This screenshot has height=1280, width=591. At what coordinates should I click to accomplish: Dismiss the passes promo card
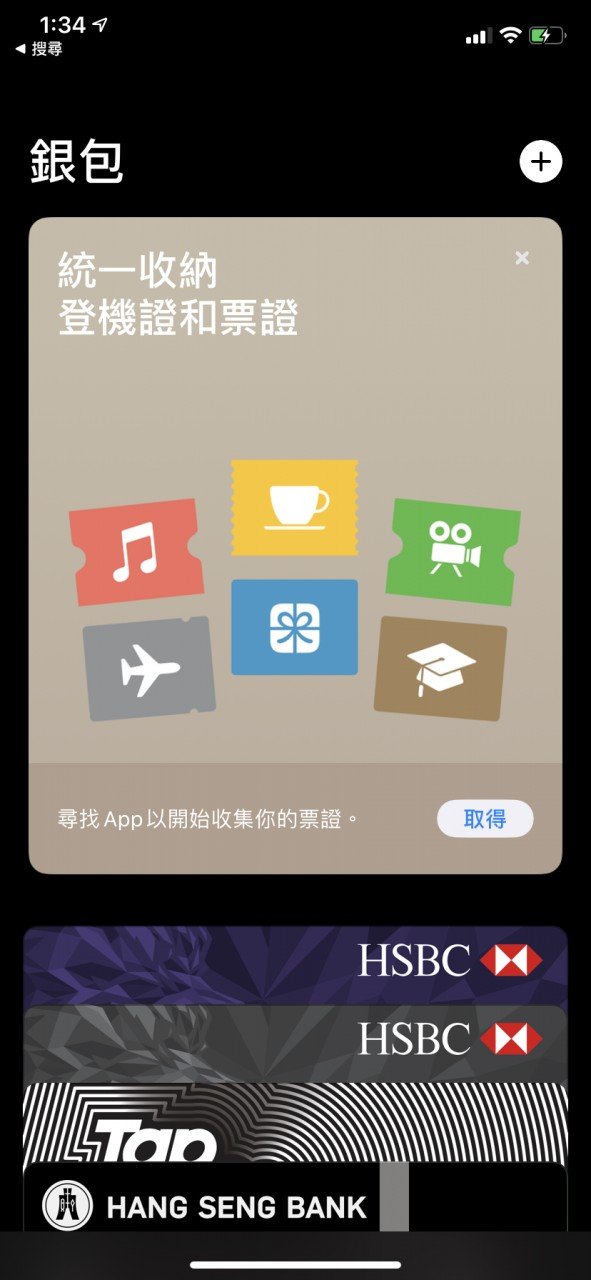pos(521,258)
